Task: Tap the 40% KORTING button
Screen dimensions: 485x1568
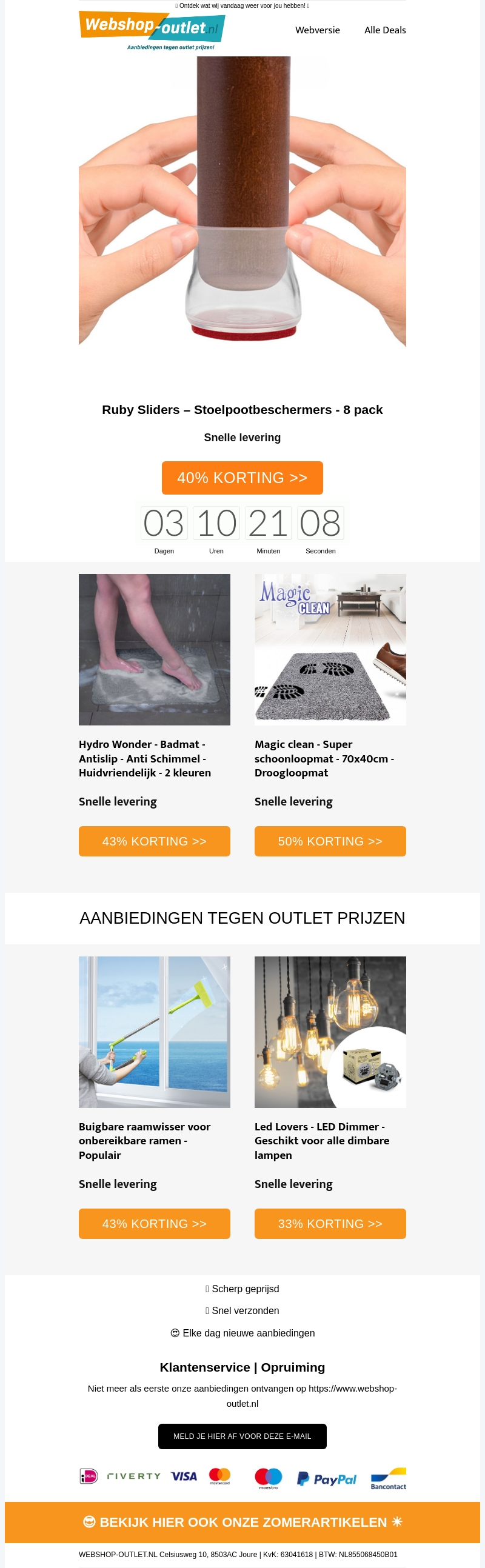Action: coord(241,478)
